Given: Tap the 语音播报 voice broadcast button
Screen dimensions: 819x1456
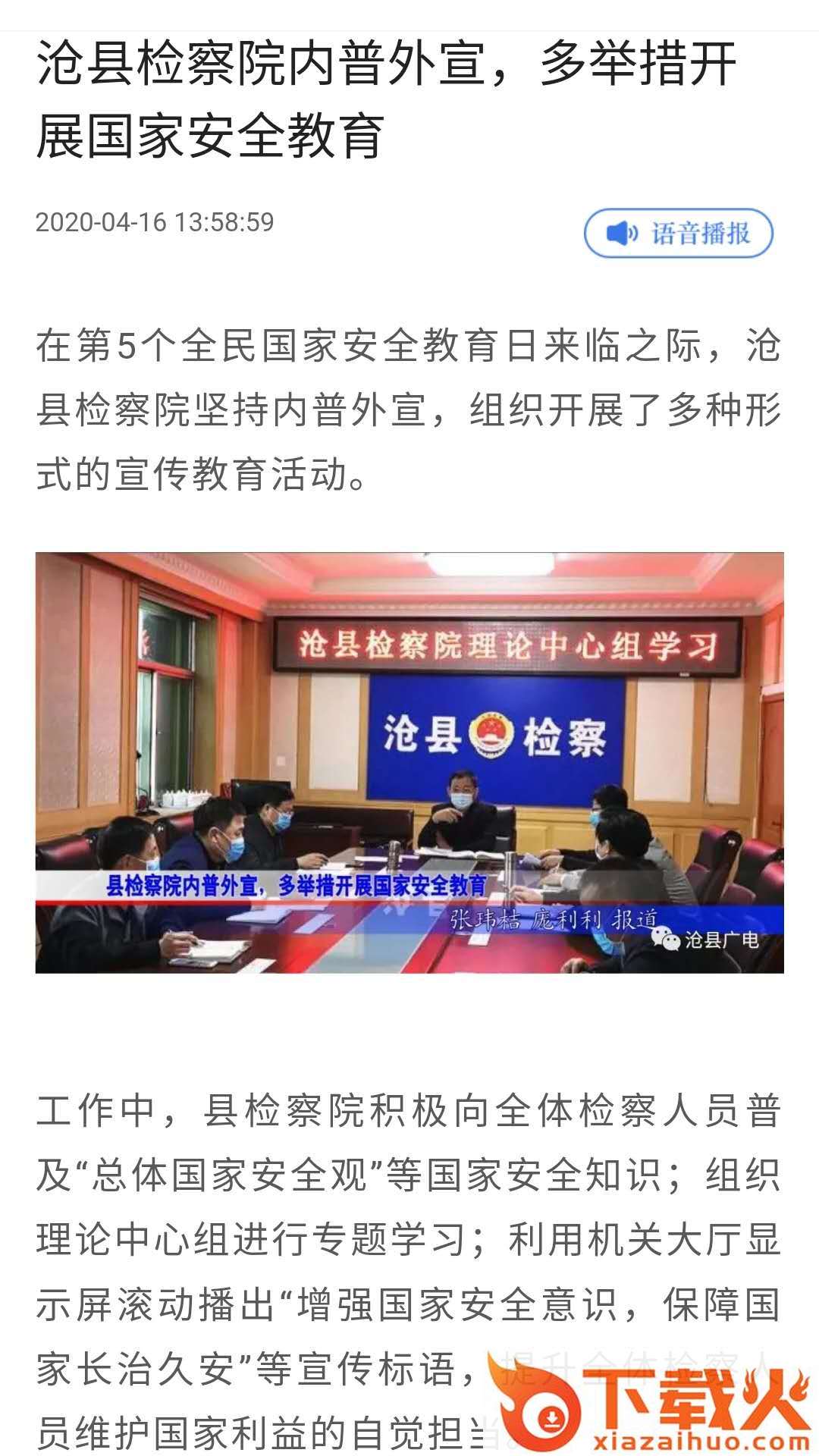Looking at the screenshot, I should coord(678,233).
